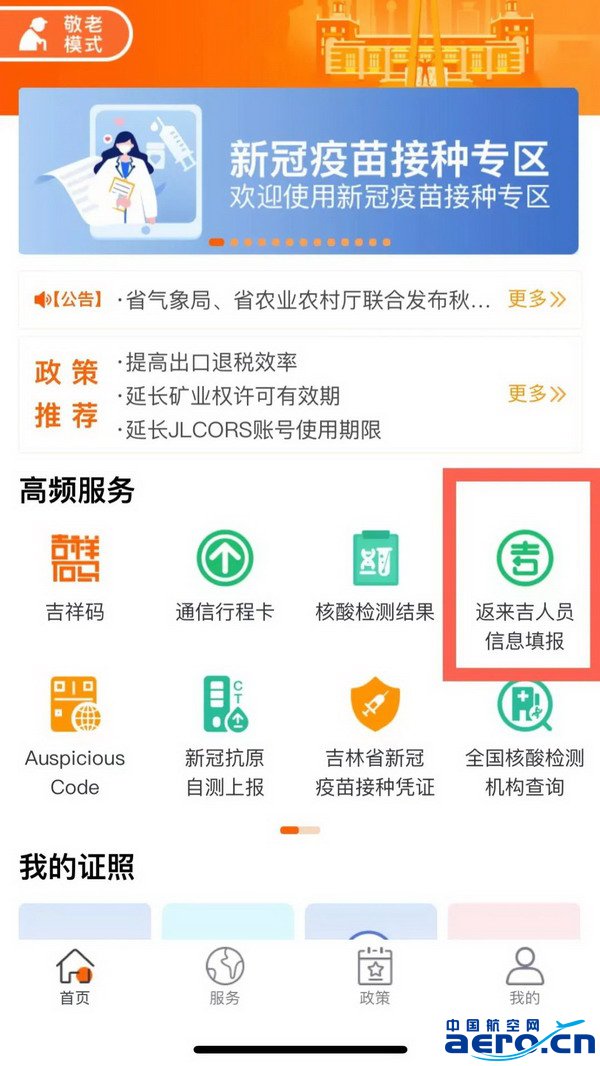The height and width of the screenshot is (1066, 600).
Task: Open the 吉祥码 service
Action: pos(75,575)
